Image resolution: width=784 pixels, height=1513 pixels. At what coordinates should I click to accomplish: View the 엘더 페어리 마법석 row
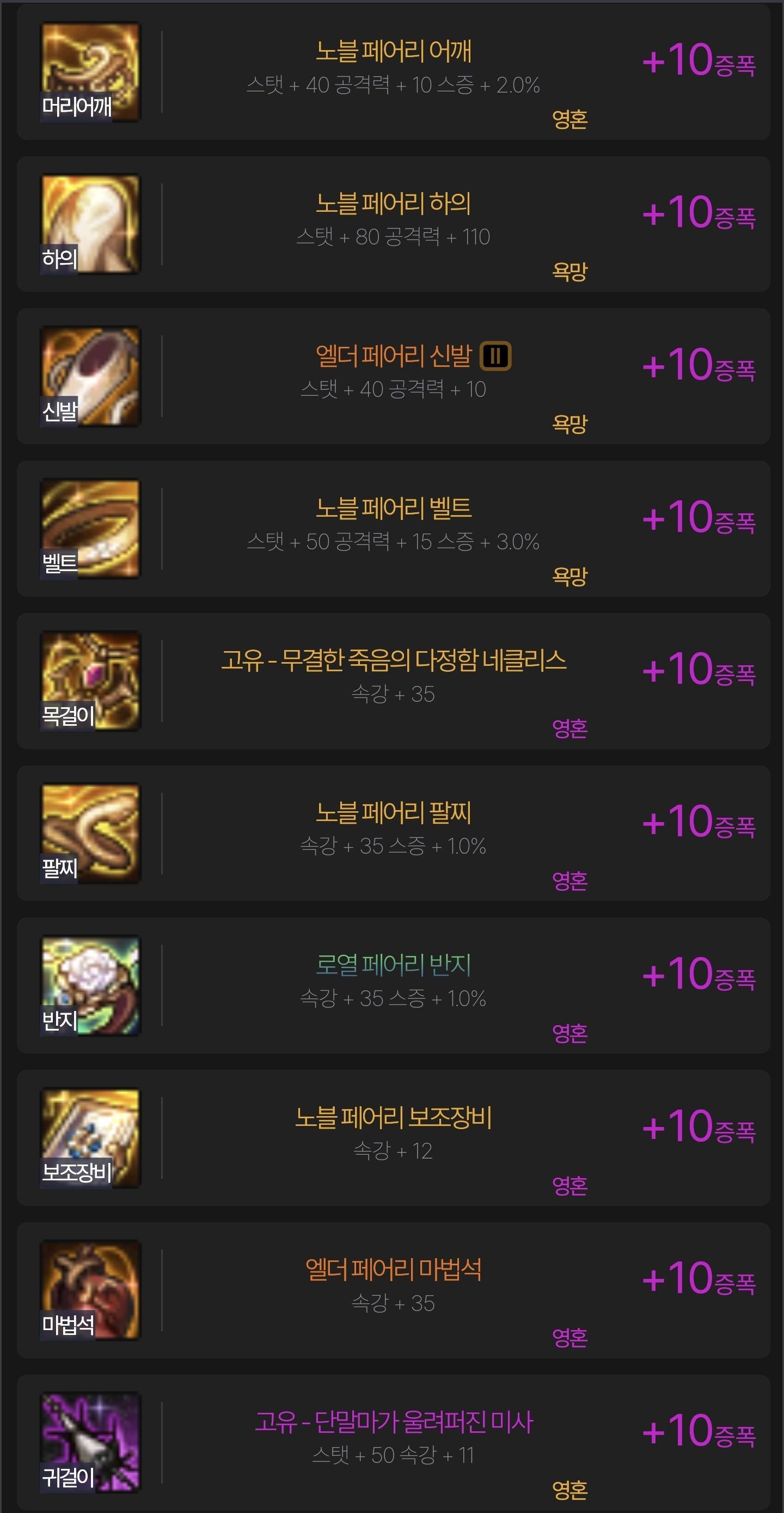coord(394,1290)
